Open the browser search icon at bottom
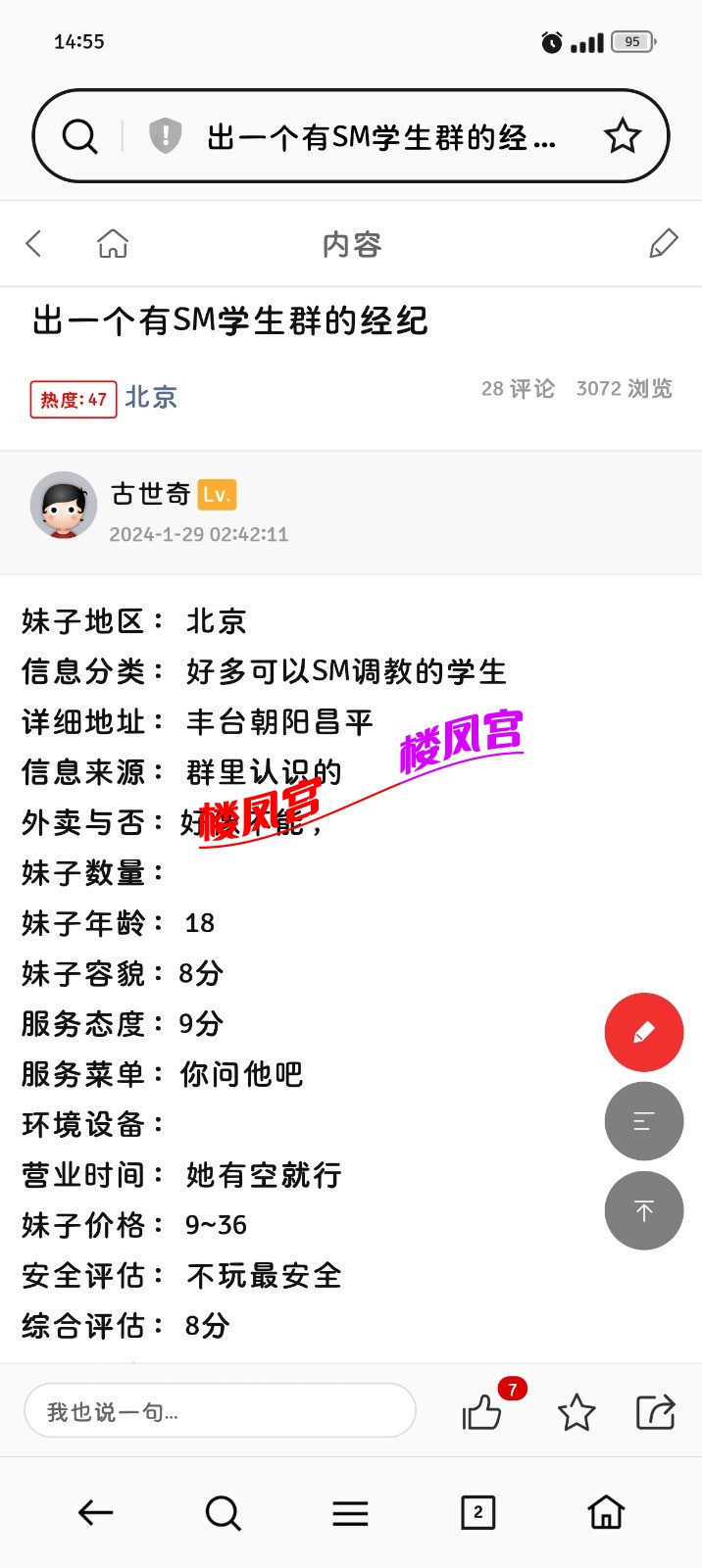The height and width of the screenshot is (1568, 702). coord(223,1513)
